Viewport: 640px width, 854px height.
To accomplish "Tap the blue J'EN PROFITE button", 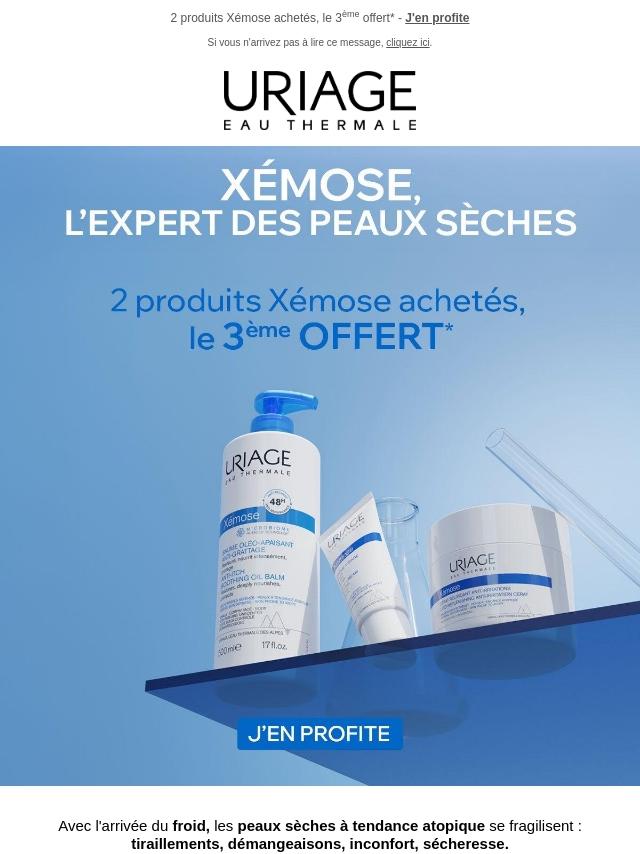I will click(319, 734).
